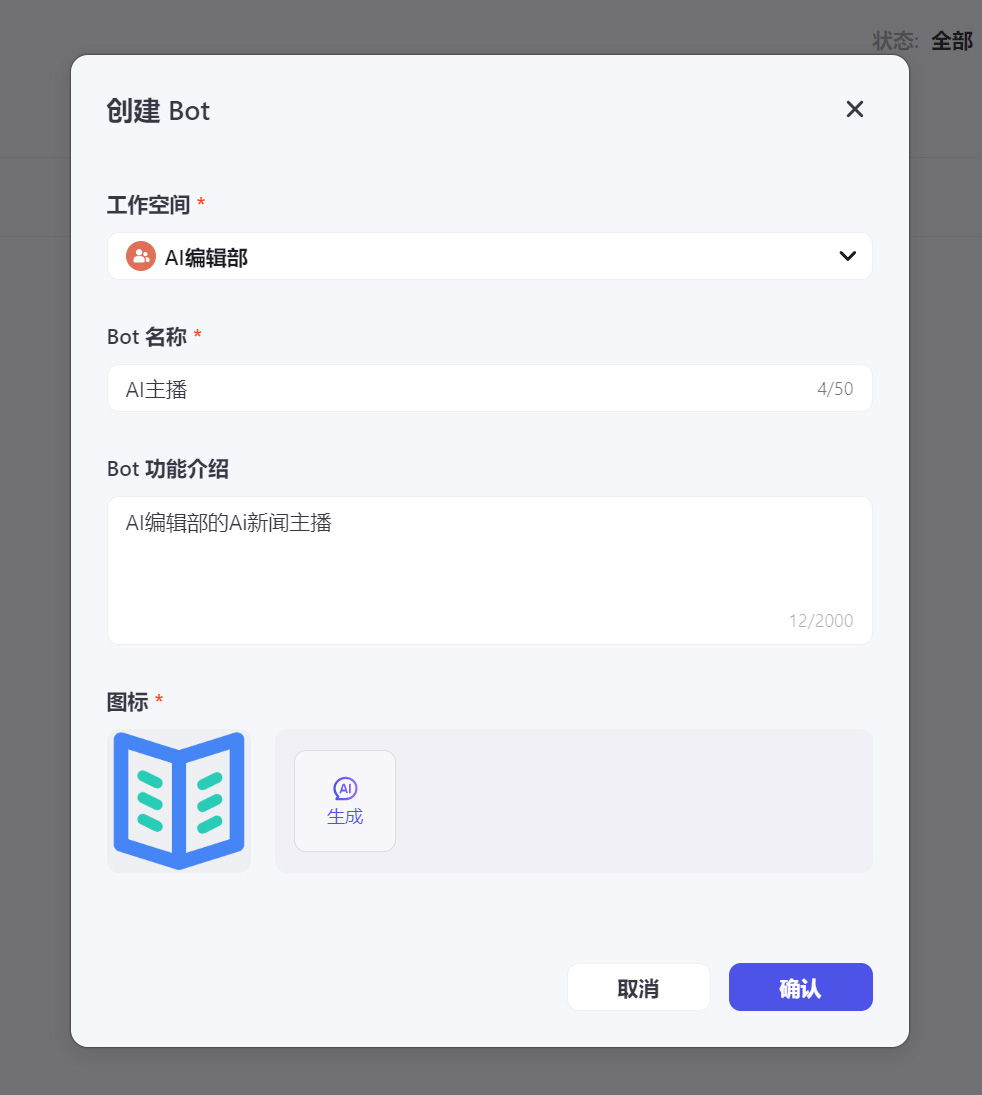Open the 工作空间 workspace dropdown

tap(490, 256)
